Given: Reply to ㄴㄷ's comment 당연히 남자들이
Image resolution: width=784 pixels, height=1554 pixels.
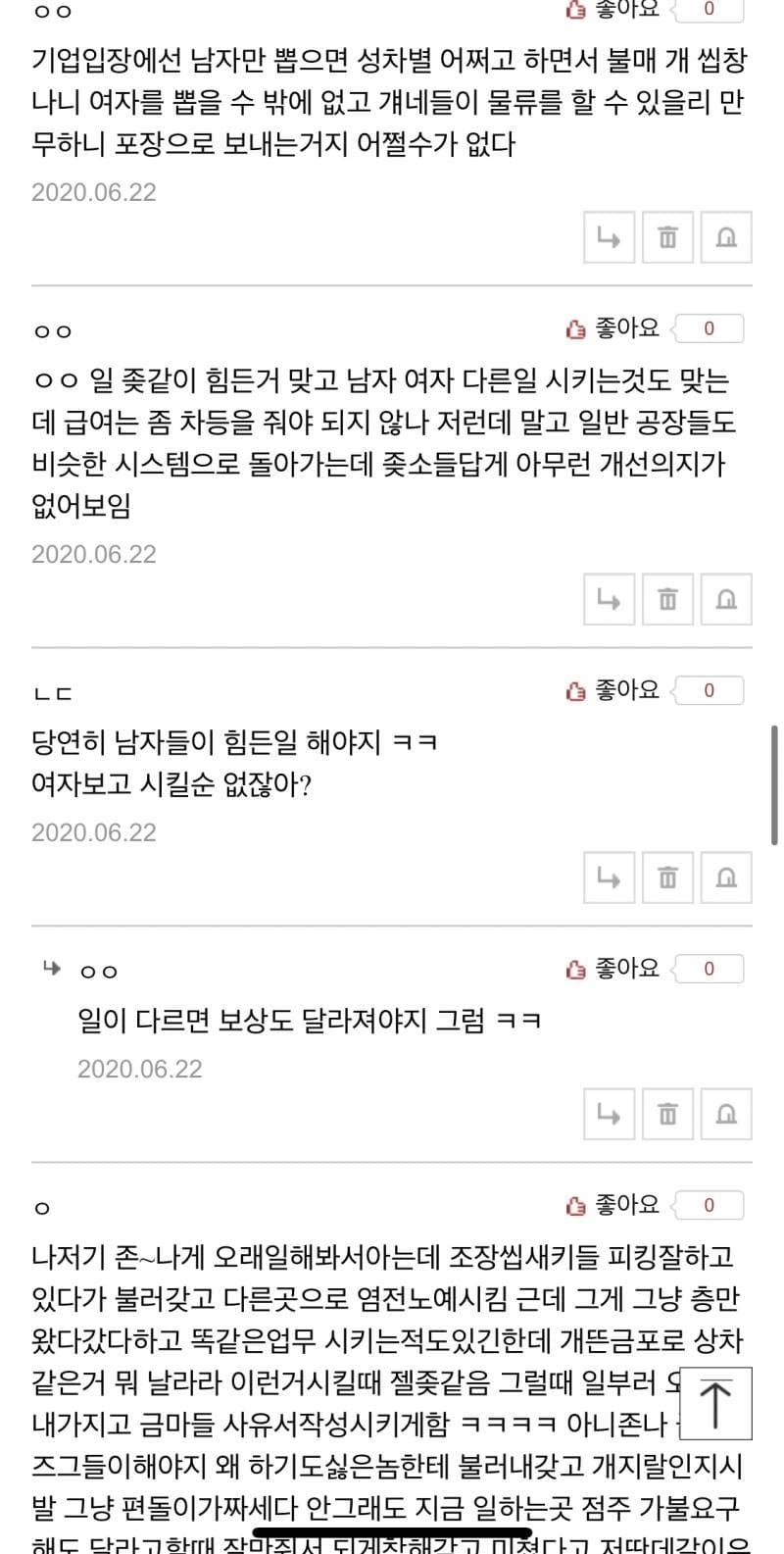Looking at the screenshot, I should tap(609, 877).
